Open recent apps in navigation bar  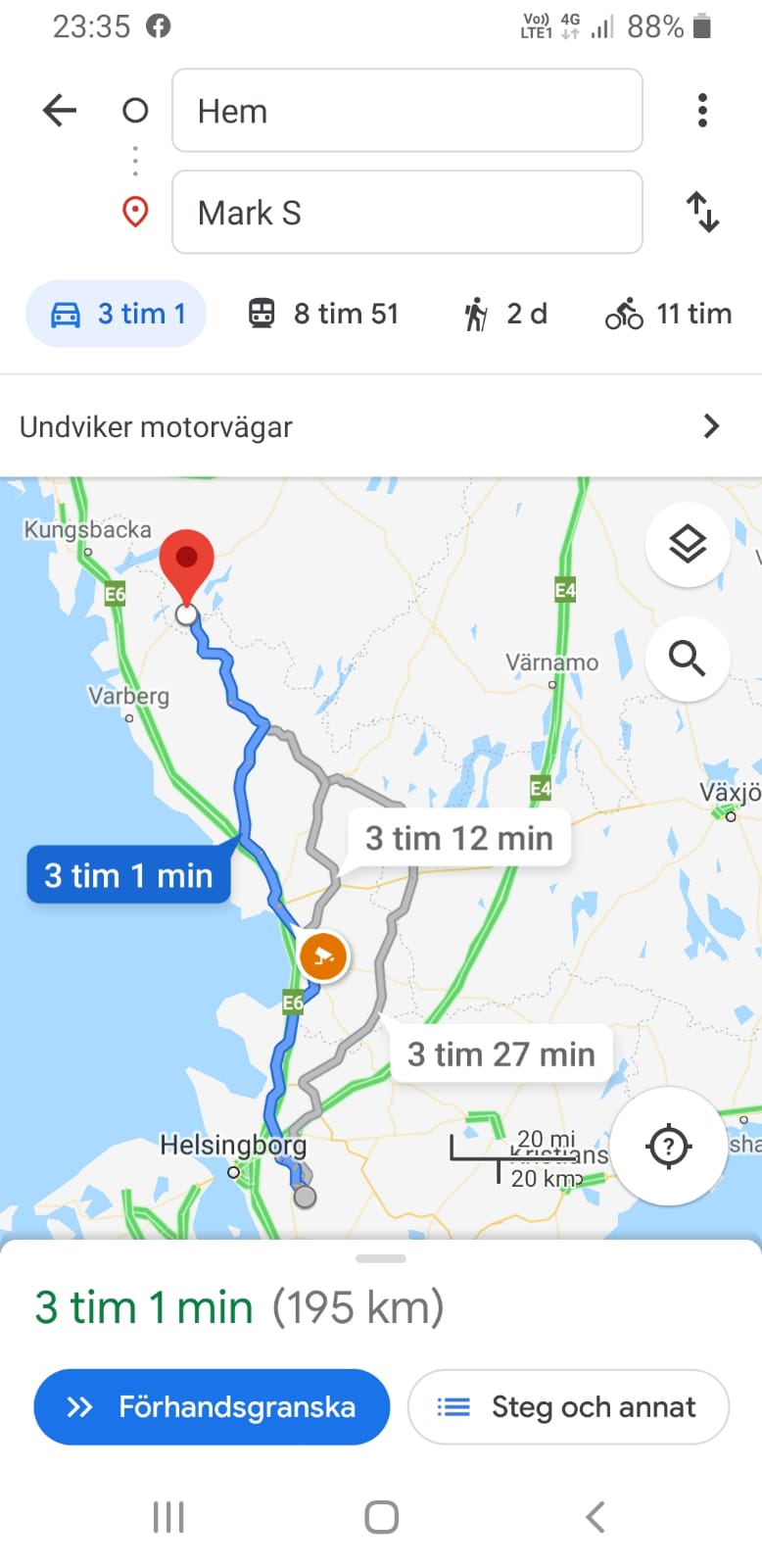click(x=168, y=1517)
